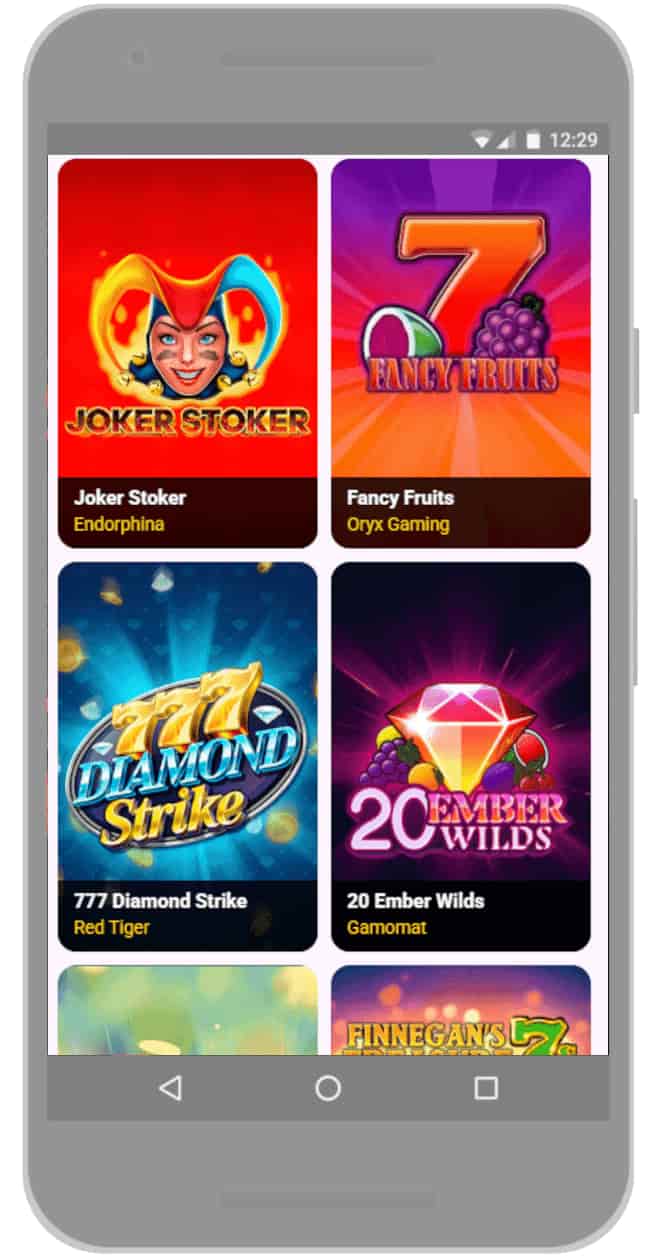Return to the home screen
660x1259 pixels.
(328, 1089)
